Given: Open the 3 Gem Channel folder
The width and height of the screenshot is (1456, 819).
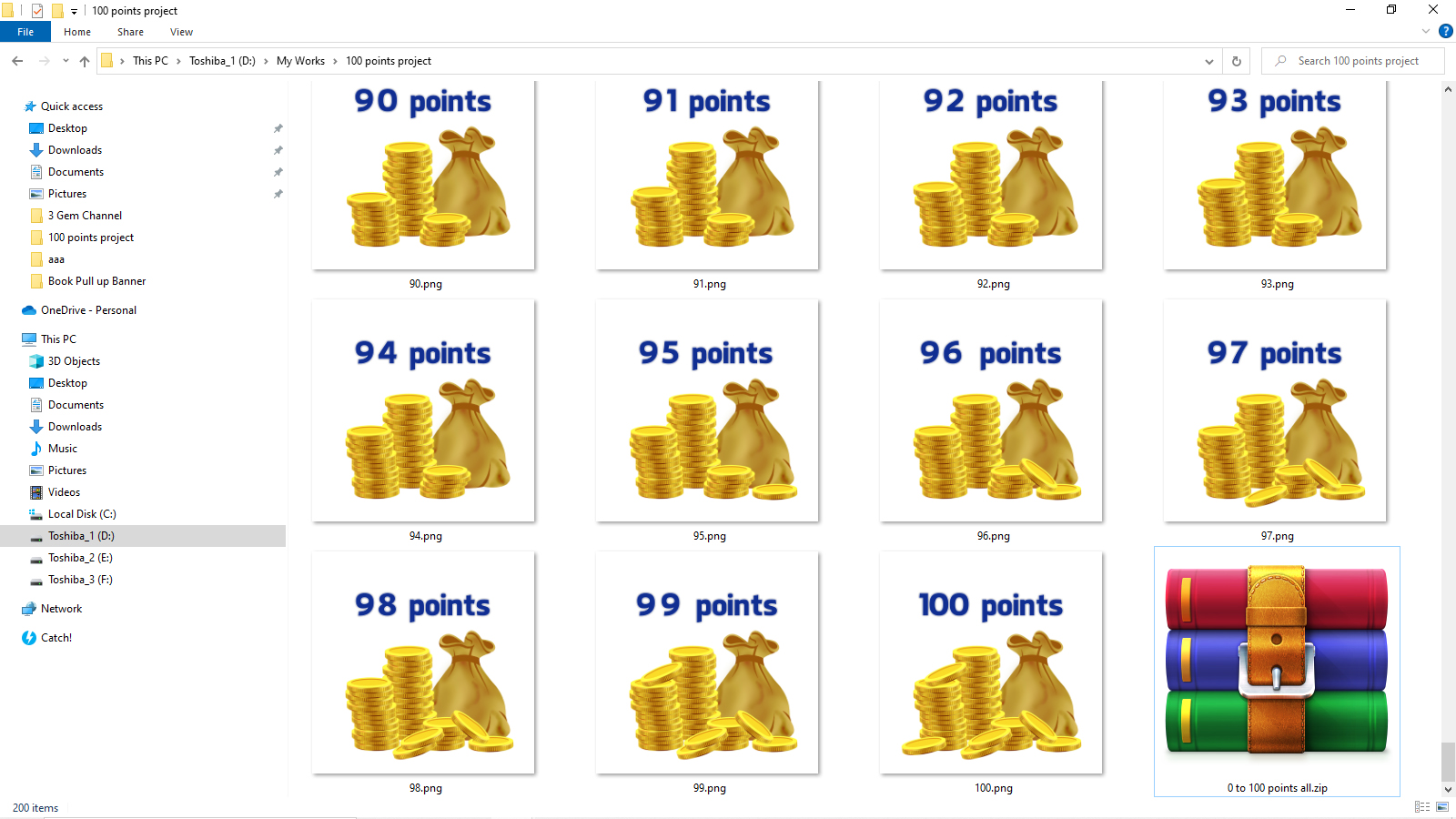Looking at the screenshot, I should pyautogui.click(x=85, y=216).
